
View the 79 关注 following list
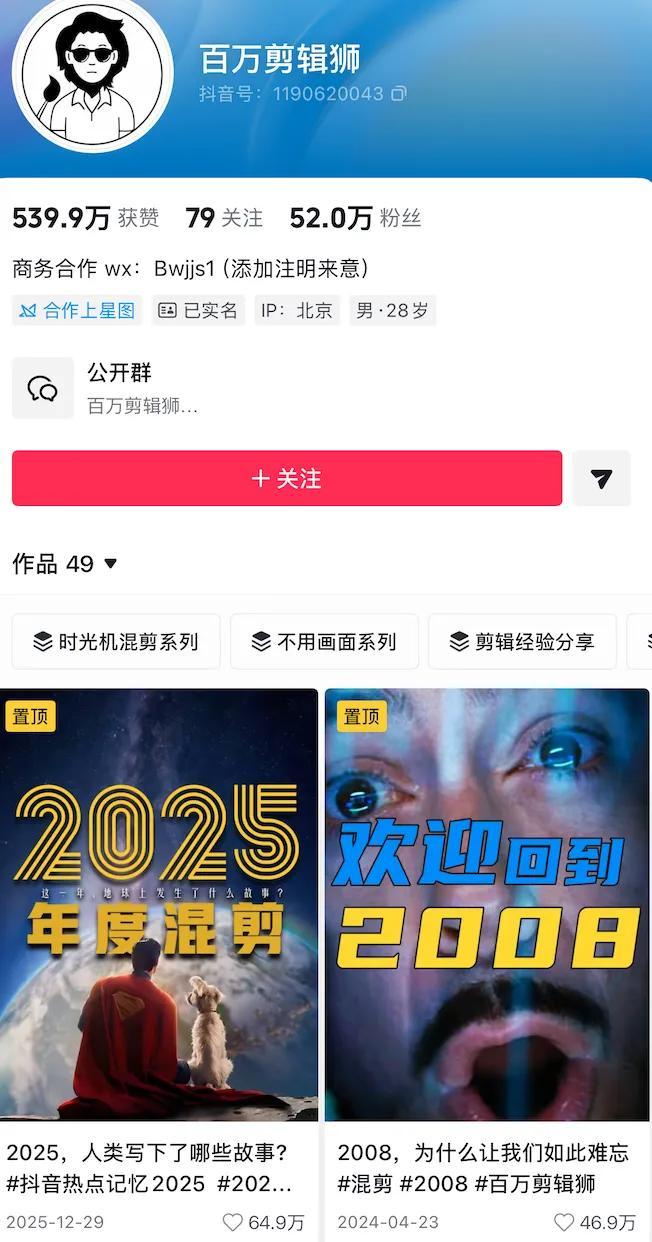(224, 218)
